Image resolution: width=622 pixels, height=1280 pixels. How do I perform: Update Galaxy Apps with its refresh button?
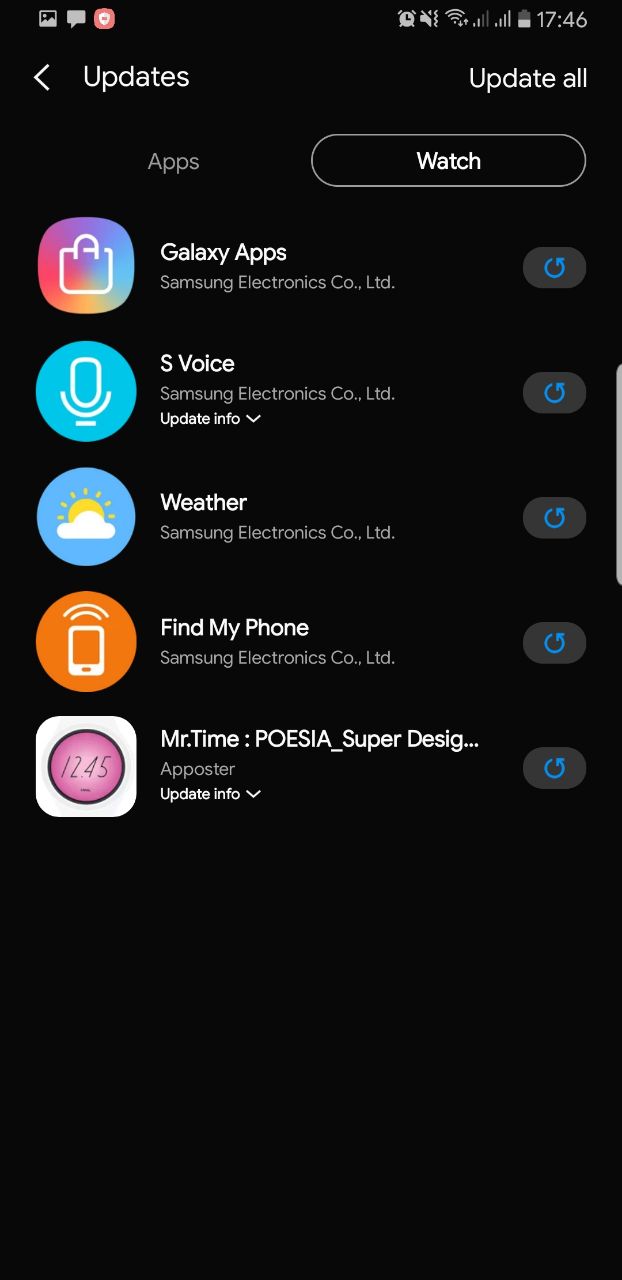554,267
